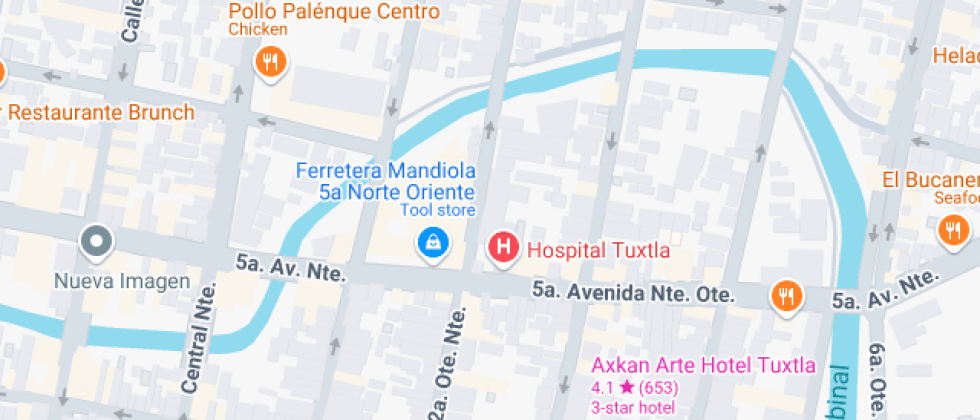This screenshot has height=420, width=980.
Task: Select the Ferretera Mandiola tool store pin
Action: (x=433, y=242)
